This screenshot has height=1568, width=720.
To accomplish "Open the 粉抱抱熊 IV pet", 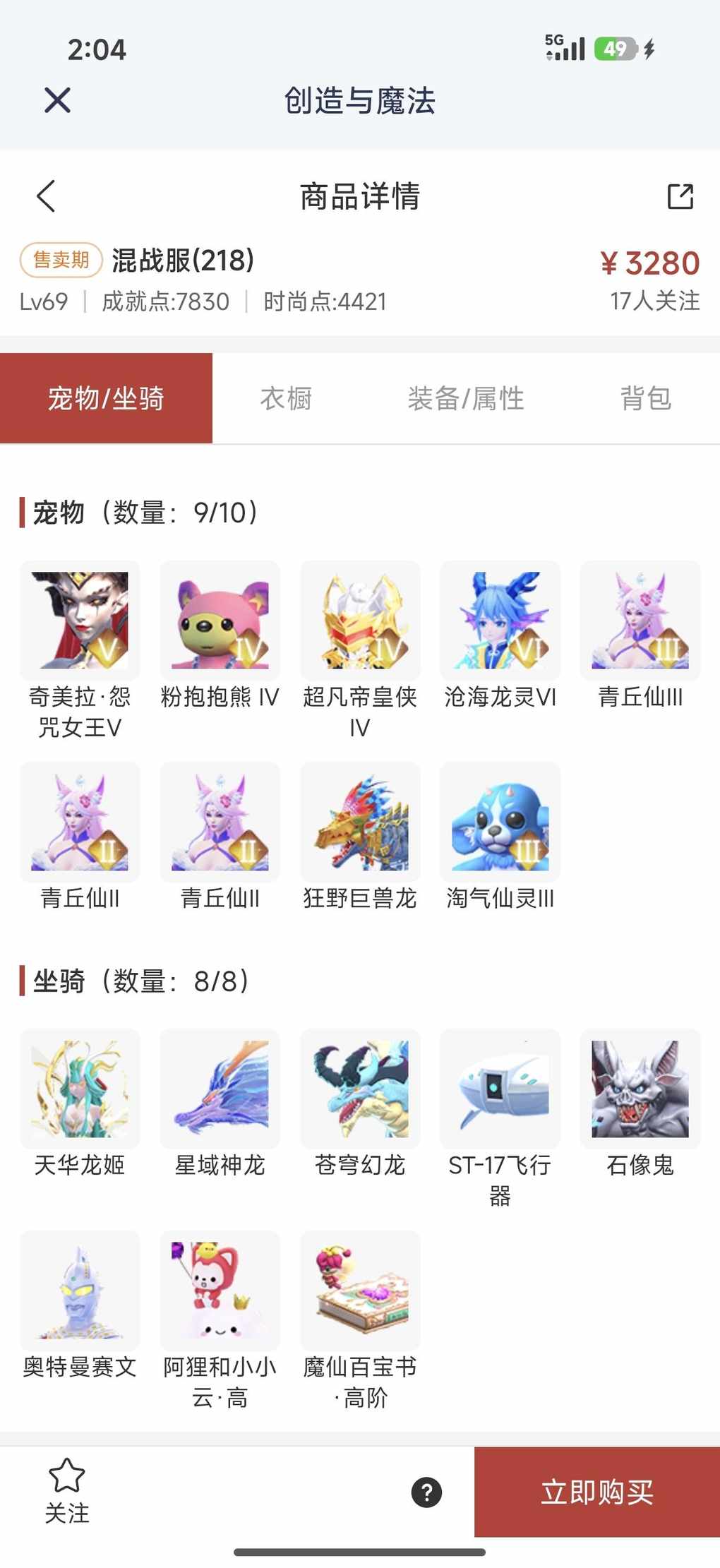I will [x=220, y=621].
